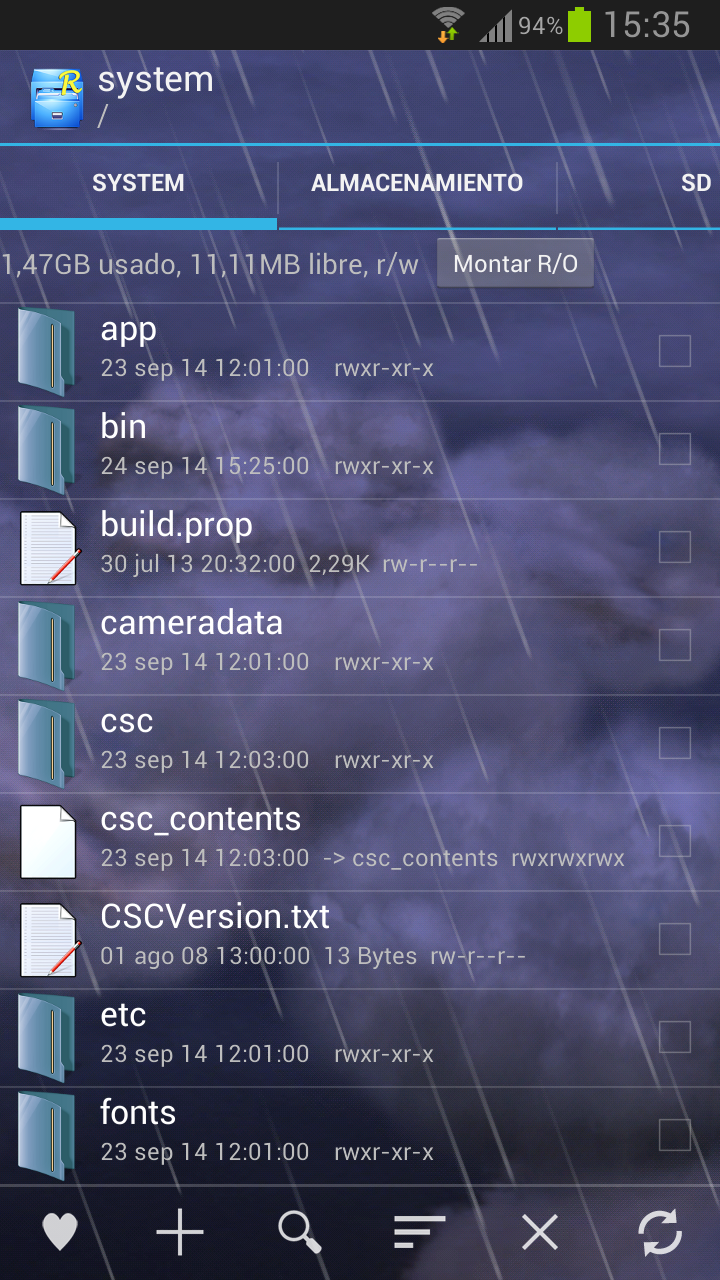720x1280 pixels.
Task: Open the favorites heart icon
Action: tap(60, 1231)
